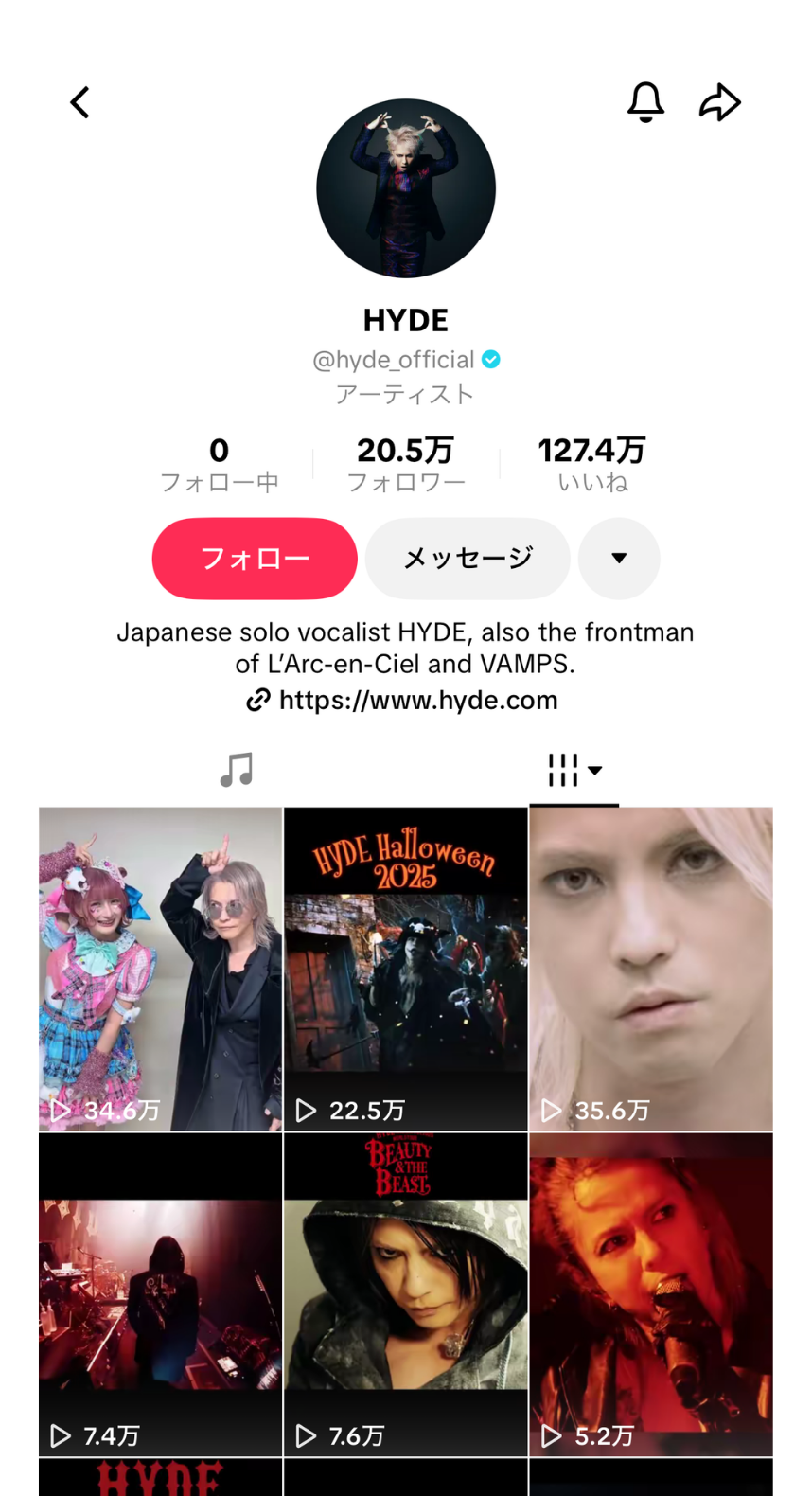This screenshot has width=812, height=1496.
Task: Tap the フォロー button to follow HYDE
Action: [x=254, y=559]
